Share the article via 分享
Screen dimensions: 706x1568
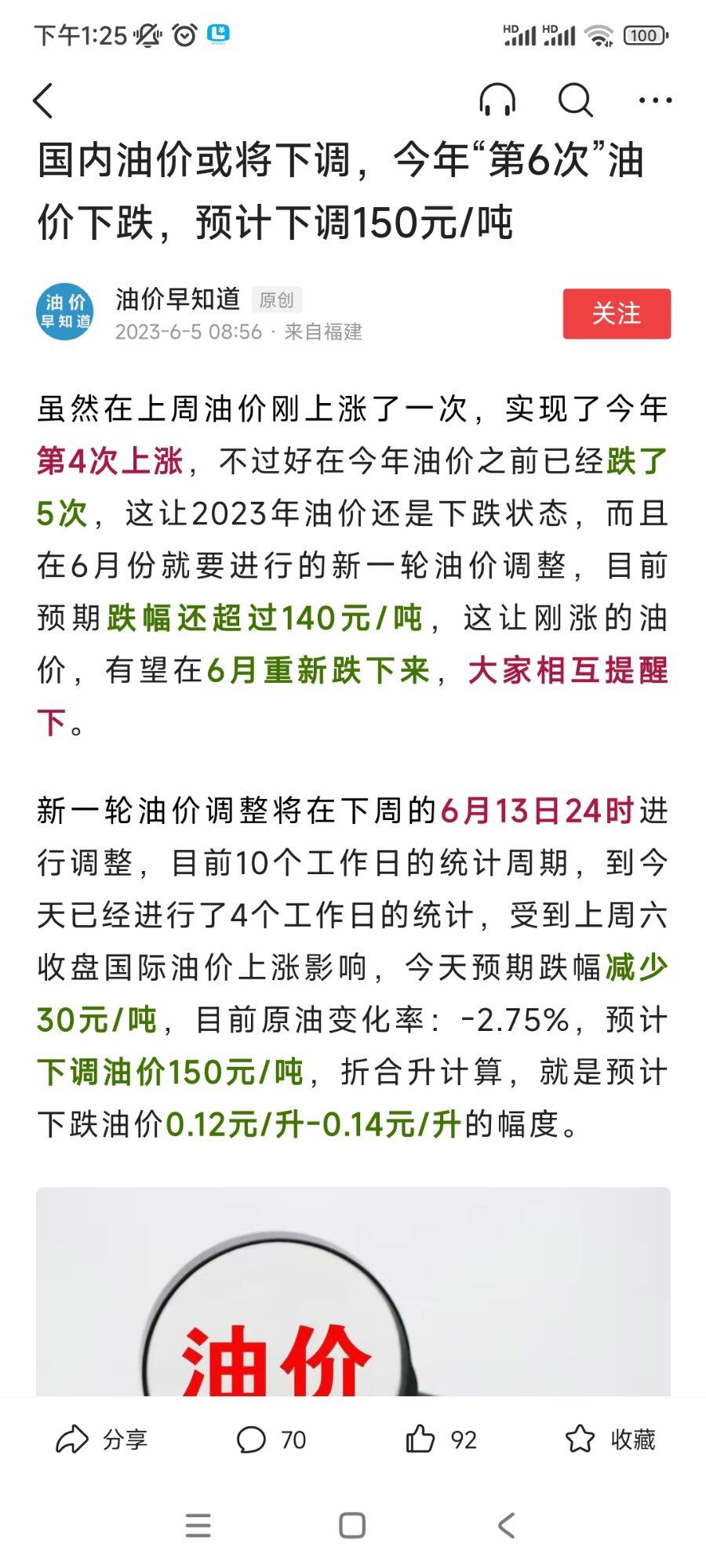click(101, 1439)
